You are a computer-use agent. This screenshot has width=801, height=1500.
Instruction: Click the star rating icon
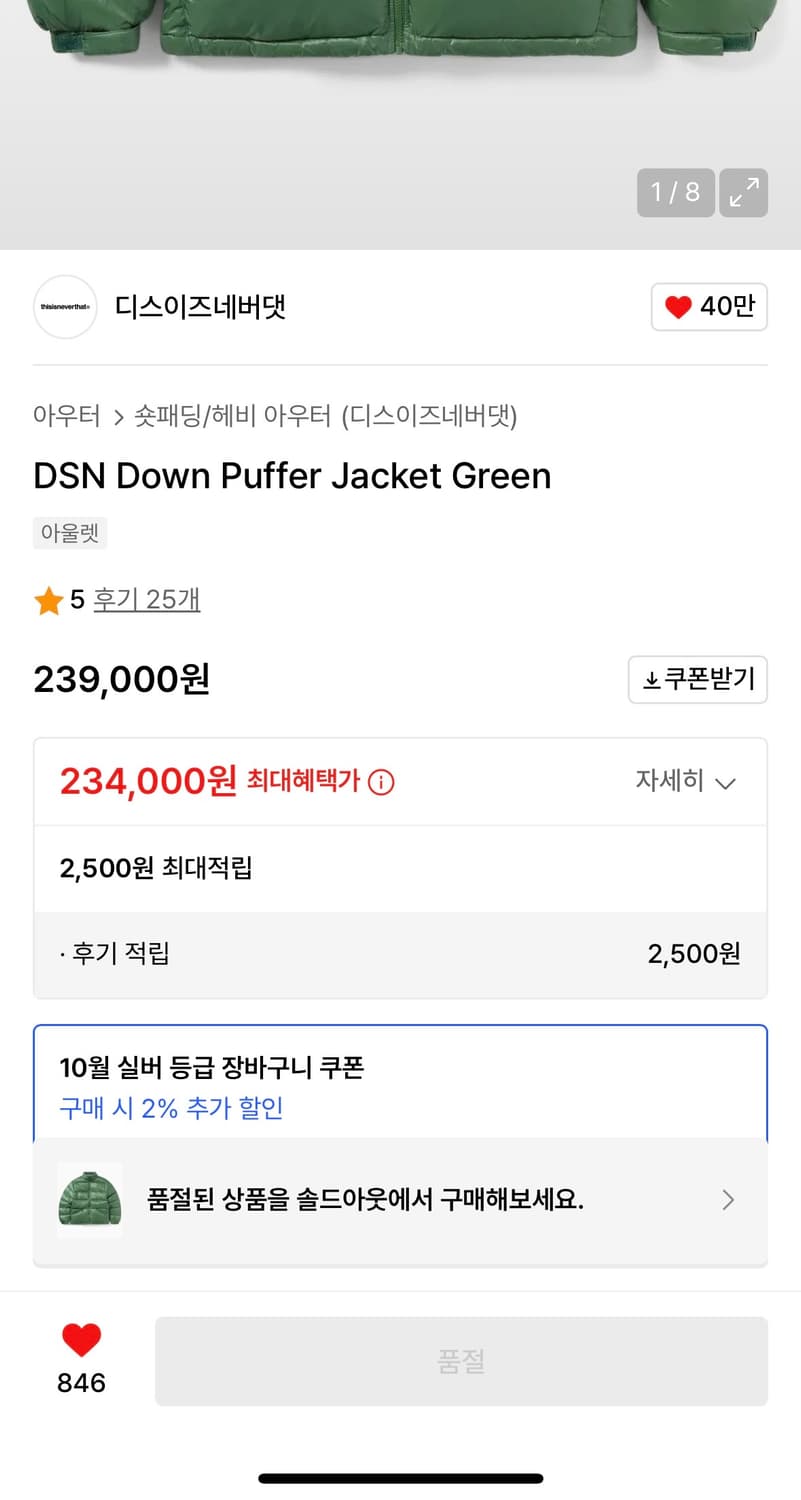click(x=47, y=599)
